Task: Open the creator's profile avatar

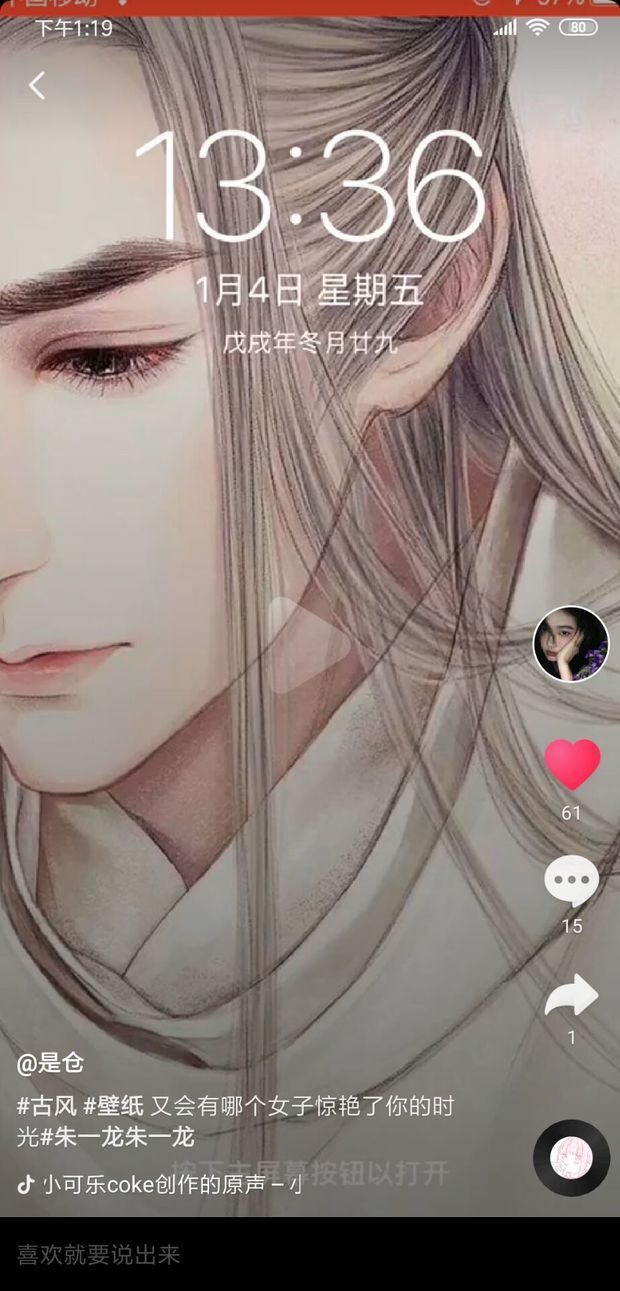Action: coord(571,644)
